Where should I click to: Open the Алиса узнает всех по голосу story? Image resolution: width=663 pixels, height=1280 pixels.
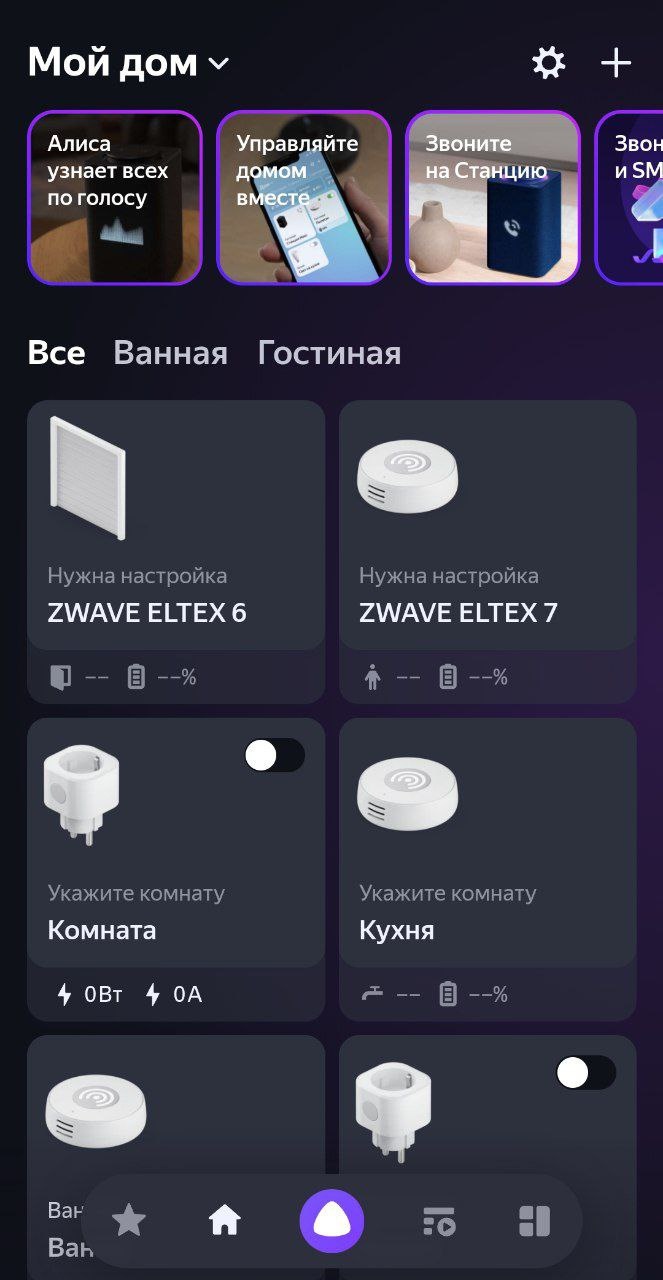point(114,197)
